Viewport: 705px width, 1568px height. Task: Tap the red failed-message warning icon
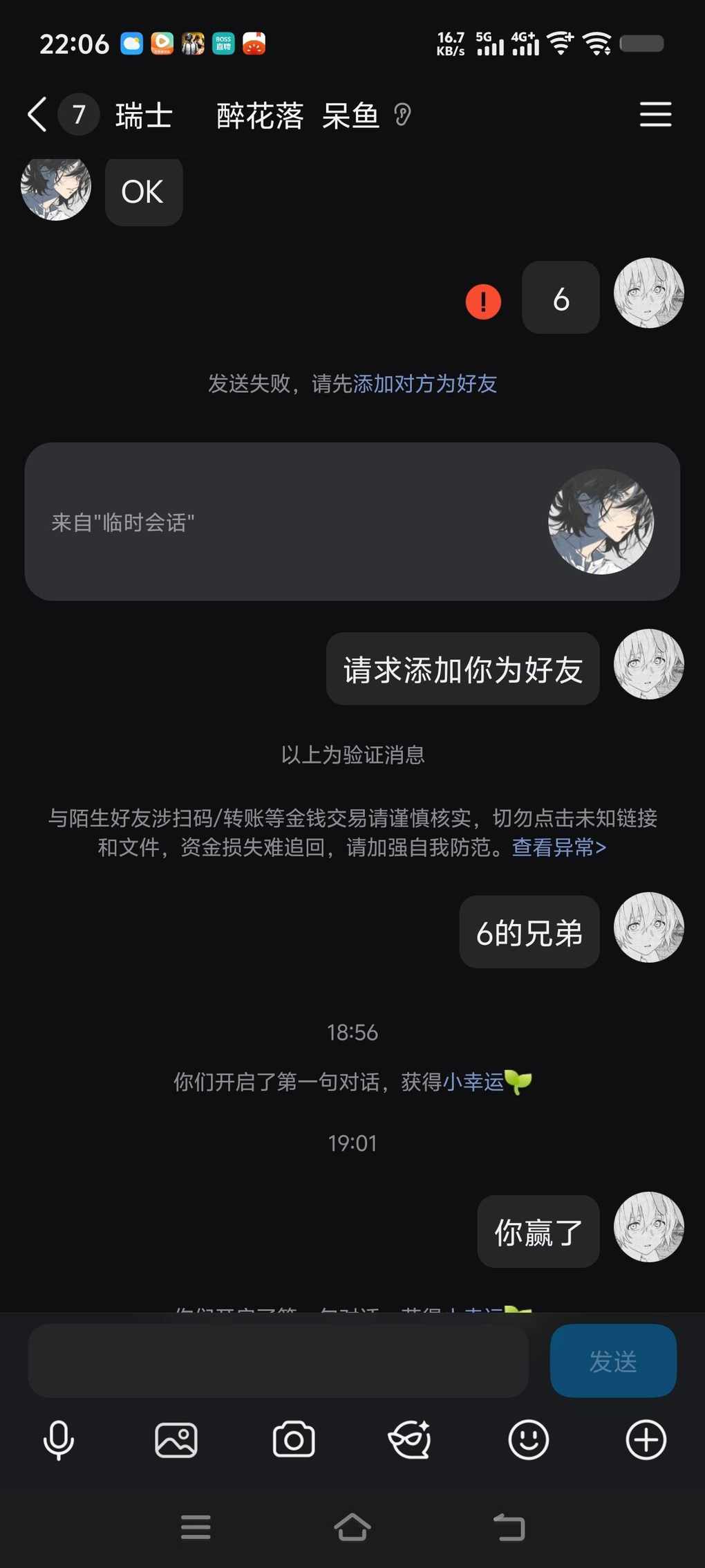pos(483,302)
